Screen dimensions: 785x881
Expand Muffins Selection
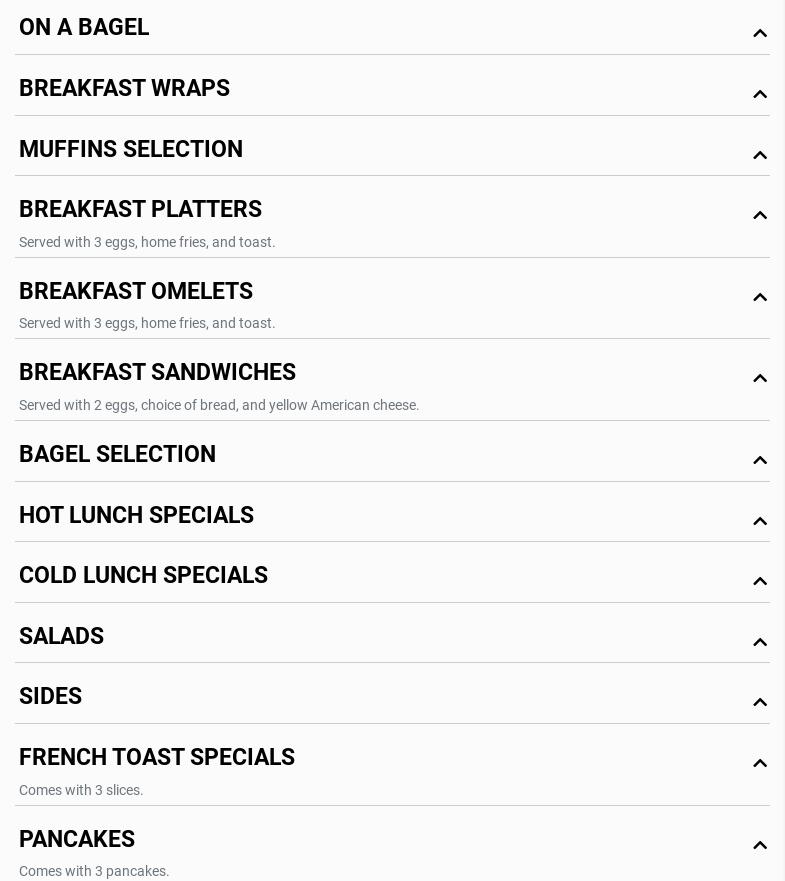pyautogui.click(x=759, y=155)
